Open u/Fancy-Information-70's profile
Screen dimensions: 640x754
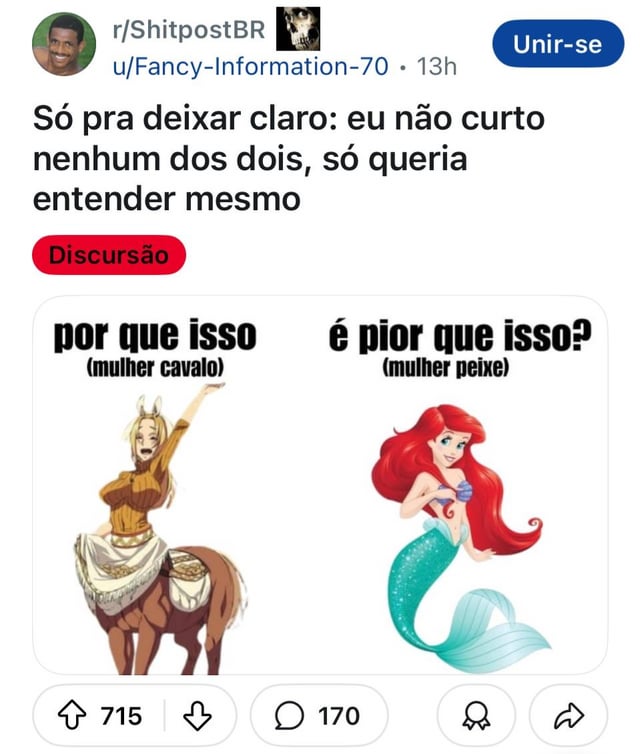point(250,66)
